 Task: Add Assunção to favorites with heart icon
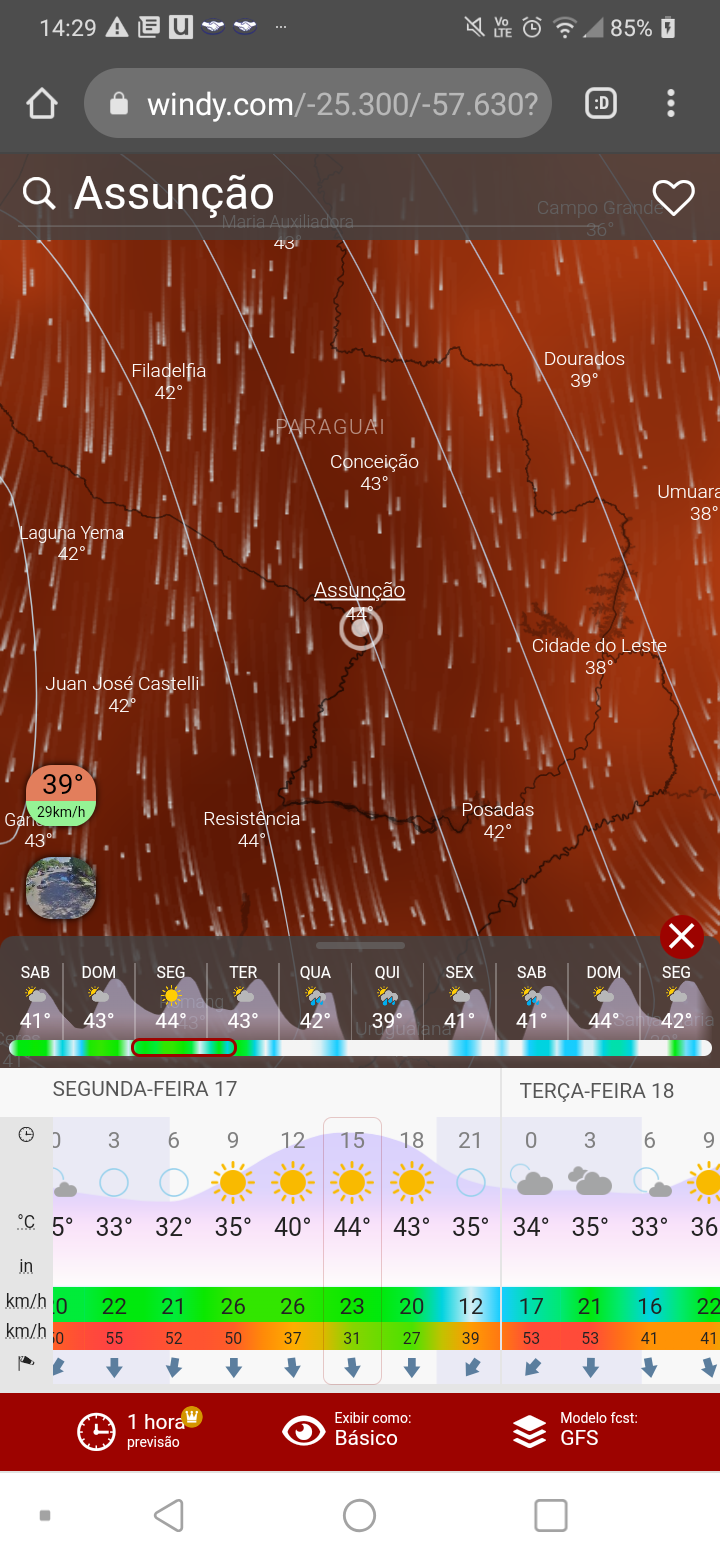[673, 197]
